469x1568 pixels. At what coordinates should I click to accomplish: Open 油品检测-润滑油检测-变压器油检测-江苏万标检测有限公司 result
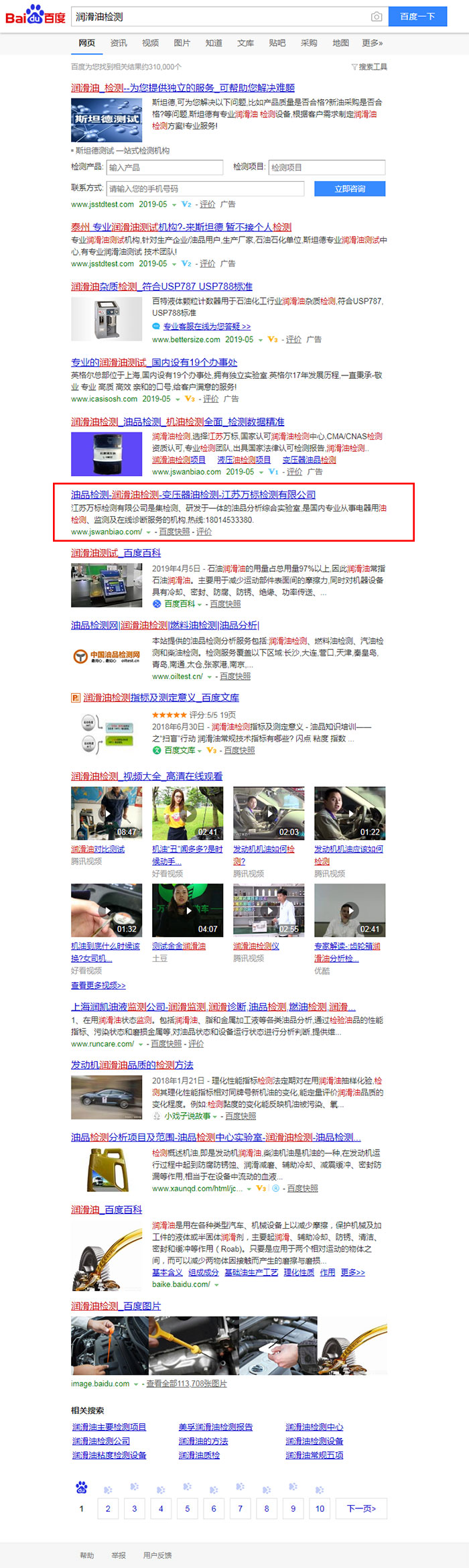(x=193, y=495)
